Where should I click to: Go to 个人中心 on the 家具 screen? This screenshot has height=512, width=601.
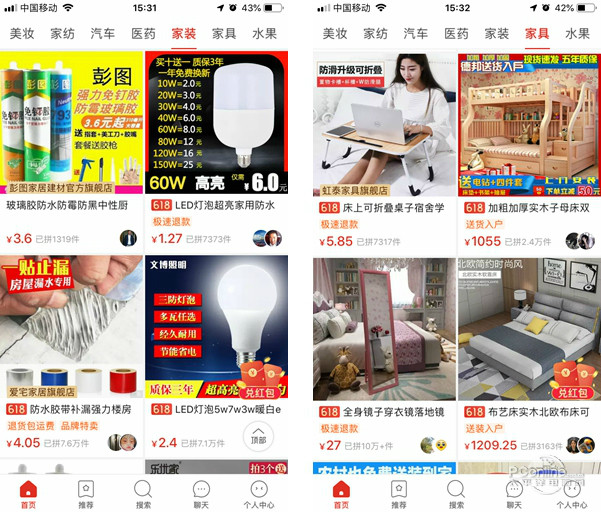tap(571, 493)
